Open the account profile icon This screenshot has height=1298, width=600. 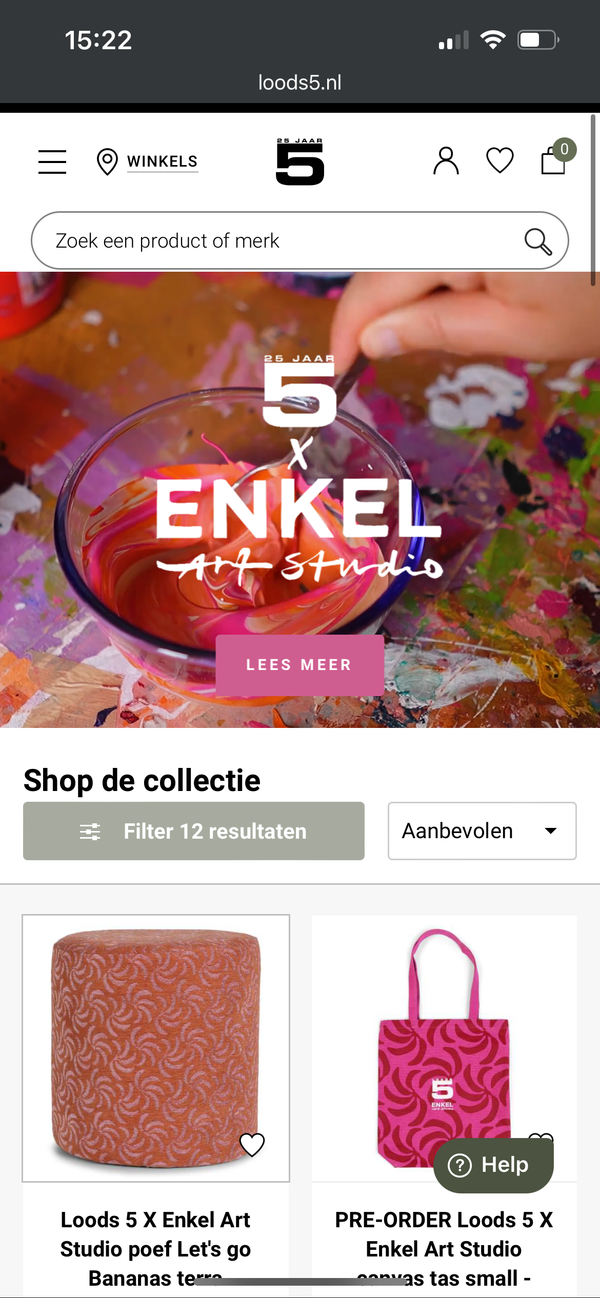click(x=446, y=161)
